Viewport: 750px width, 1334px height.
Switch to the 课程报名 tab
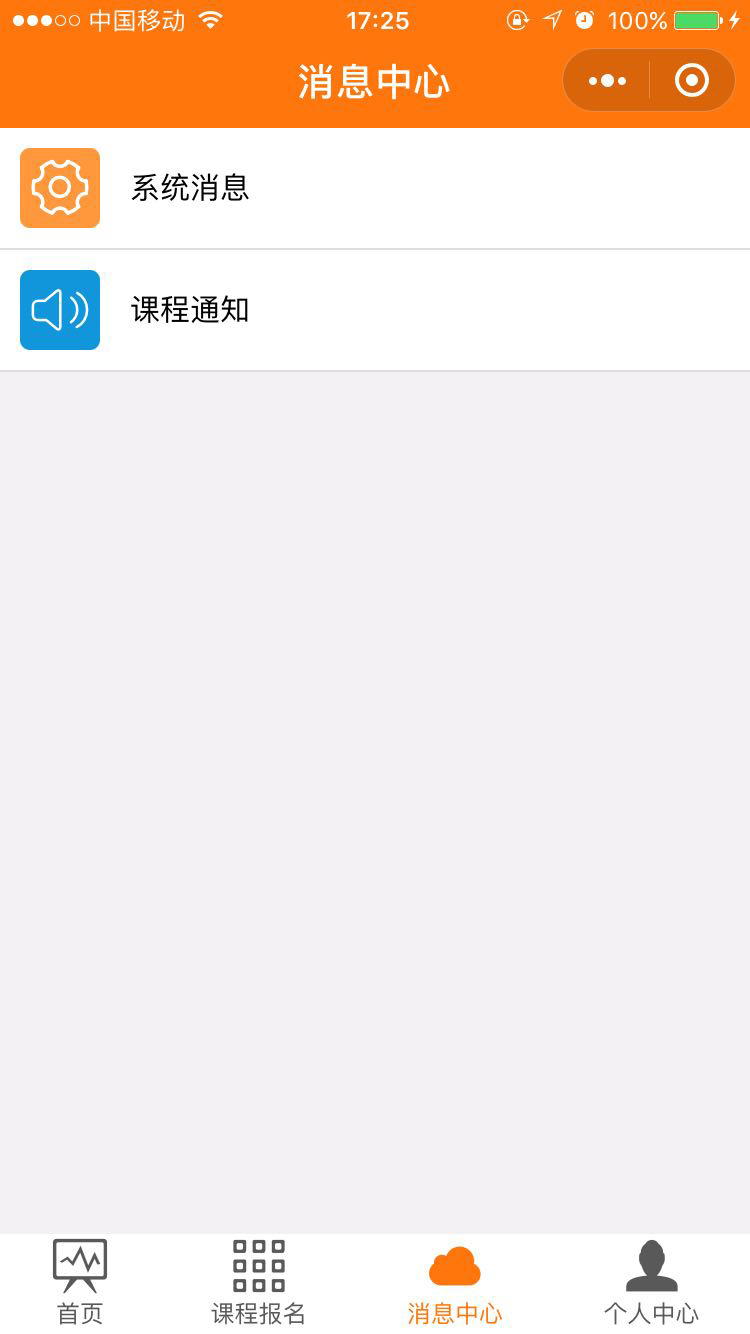pyautogui.click(x=259, y=1283)
